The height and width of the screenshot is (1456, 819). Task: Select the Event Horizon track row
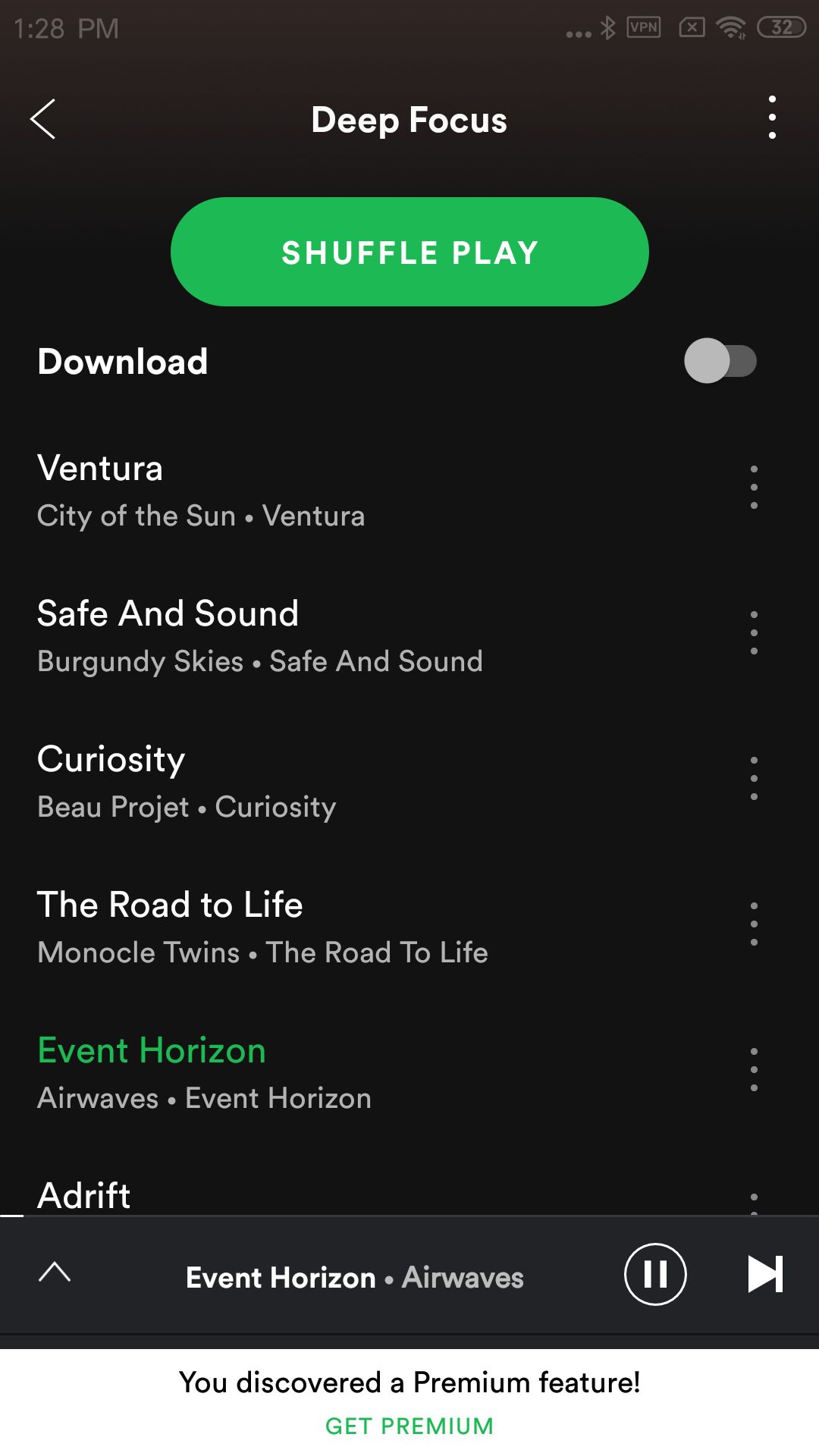303,1072
